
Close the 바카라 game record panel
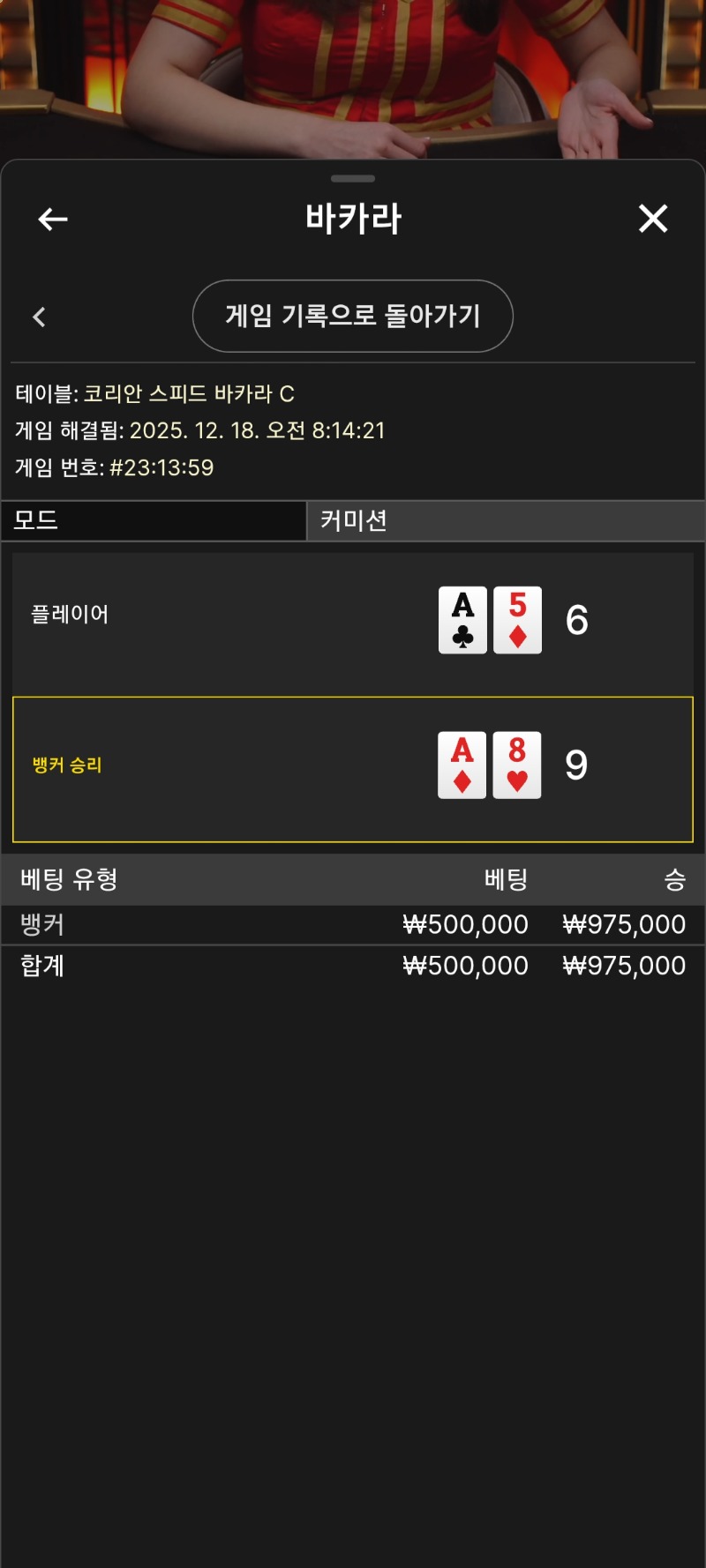coord(653,219)
